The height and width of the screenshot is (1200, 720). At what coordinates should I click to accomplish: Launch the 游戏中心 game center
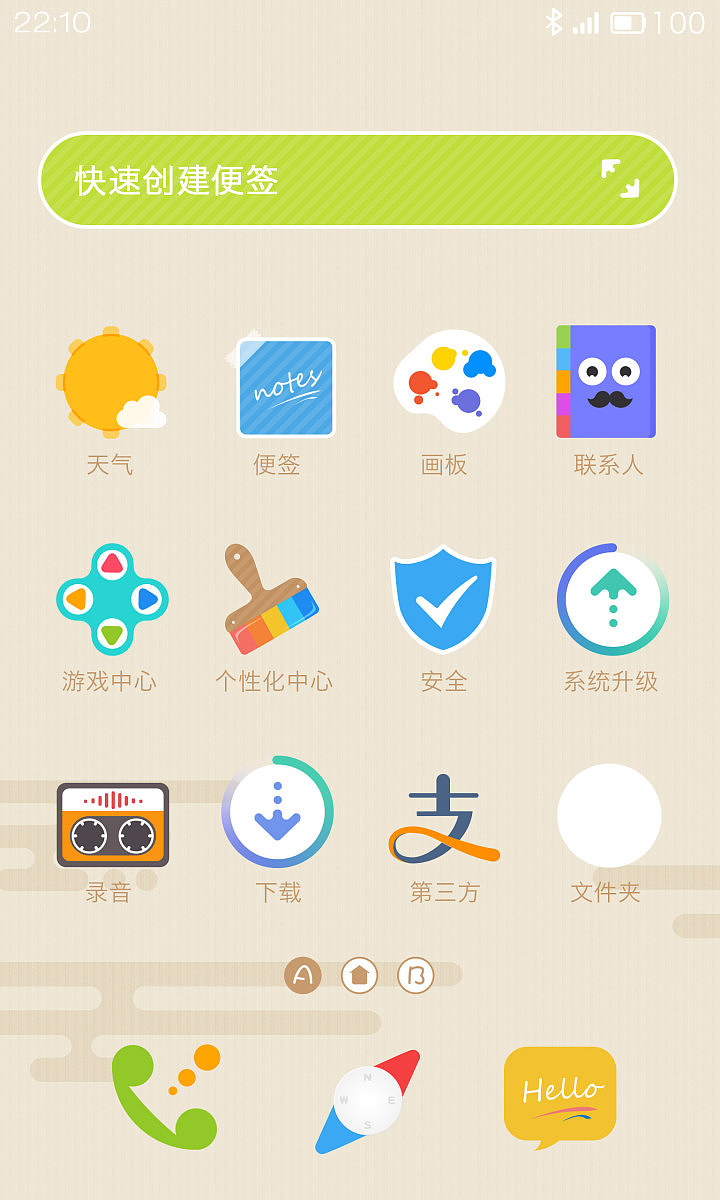[x=110, y=600]
